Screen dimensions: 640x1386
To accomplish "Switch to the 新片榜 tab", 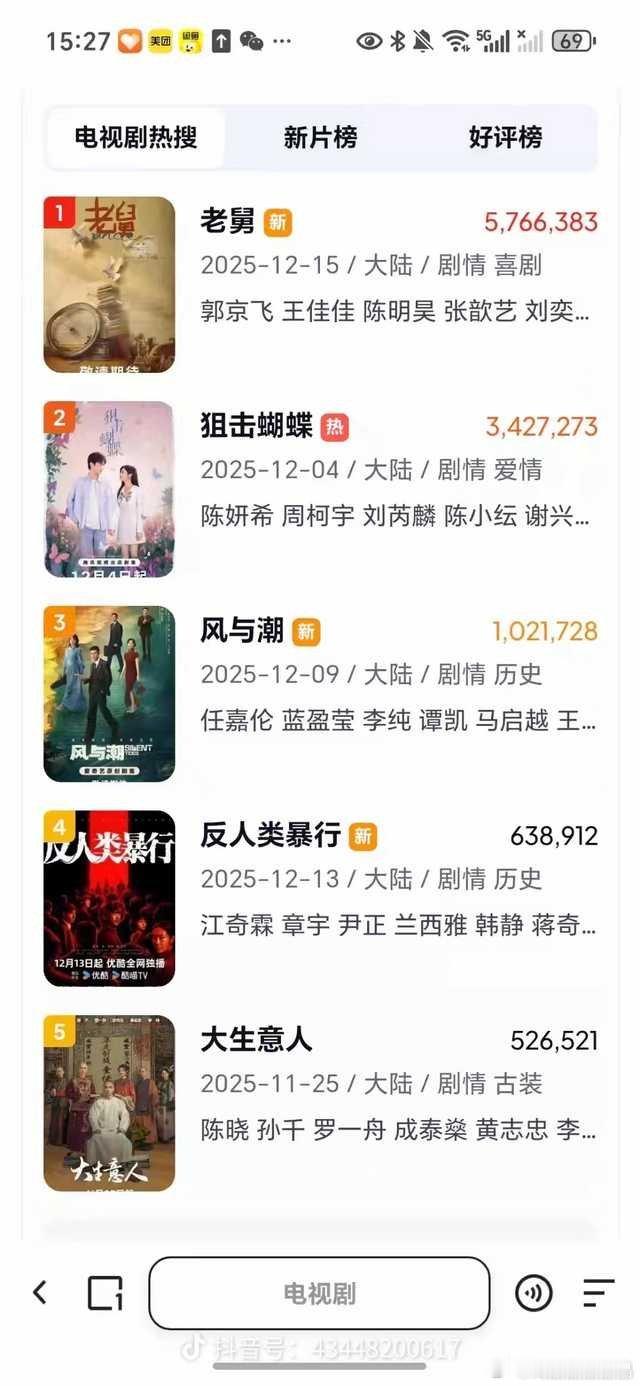I will pos(320,138).
